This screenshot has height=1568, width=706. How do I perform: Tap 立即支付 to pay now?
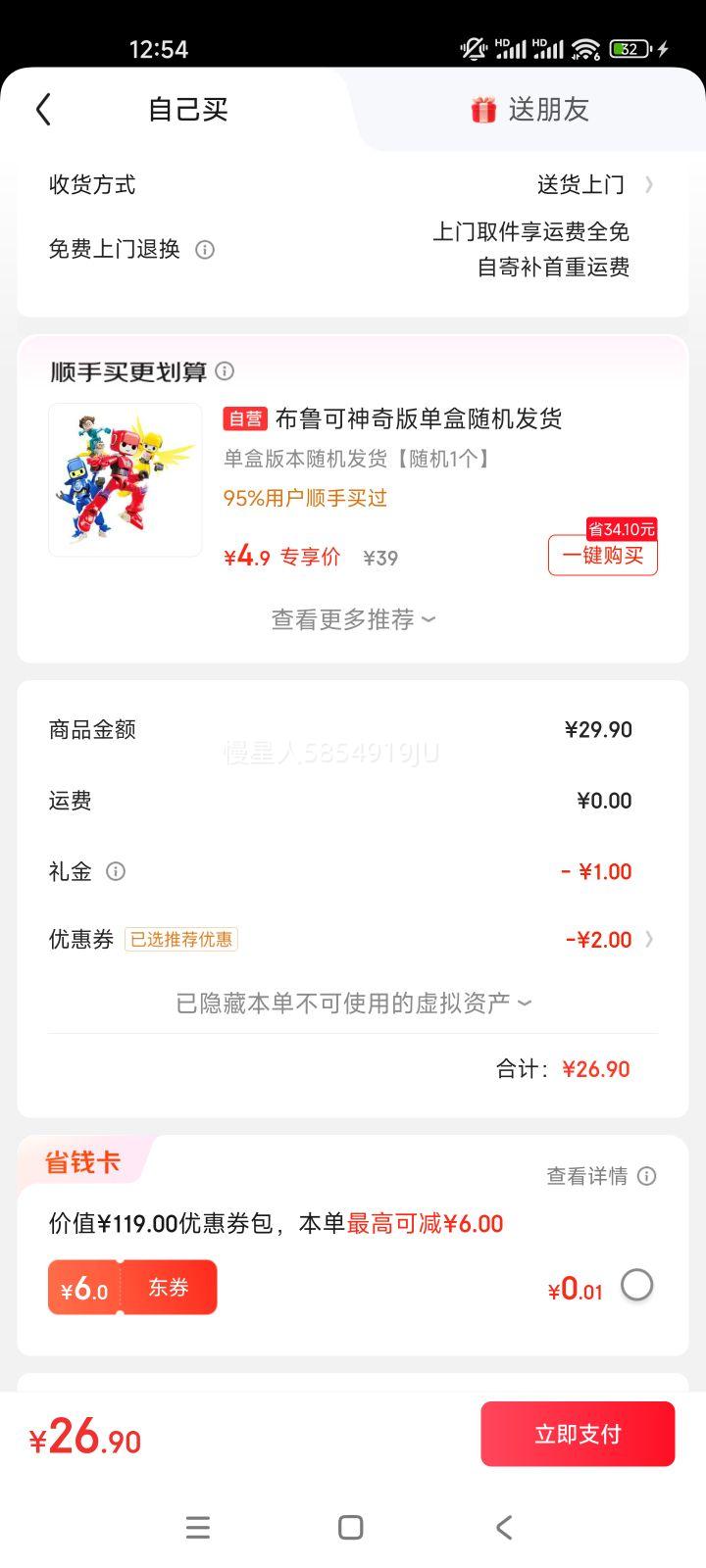(578, 1433)
